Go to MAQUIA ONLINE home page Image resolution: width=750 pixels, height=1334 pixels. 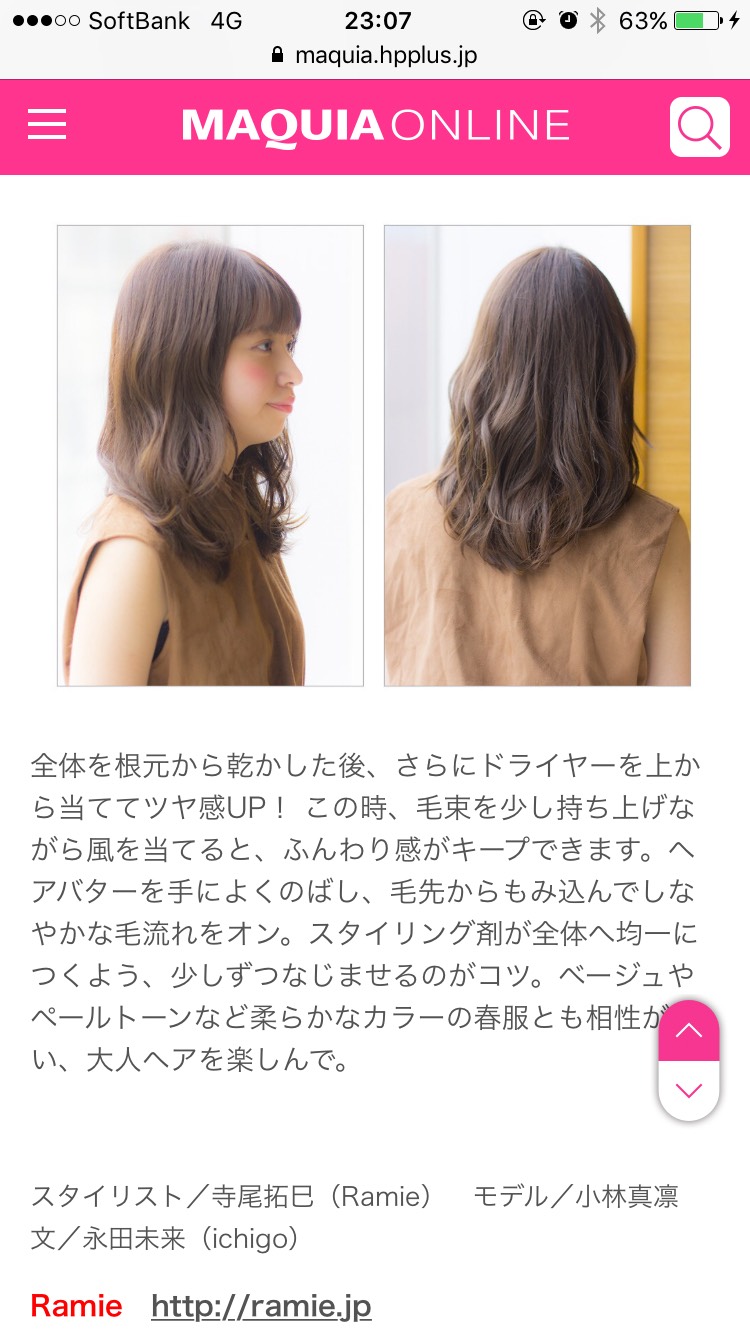tap(375, 126)
